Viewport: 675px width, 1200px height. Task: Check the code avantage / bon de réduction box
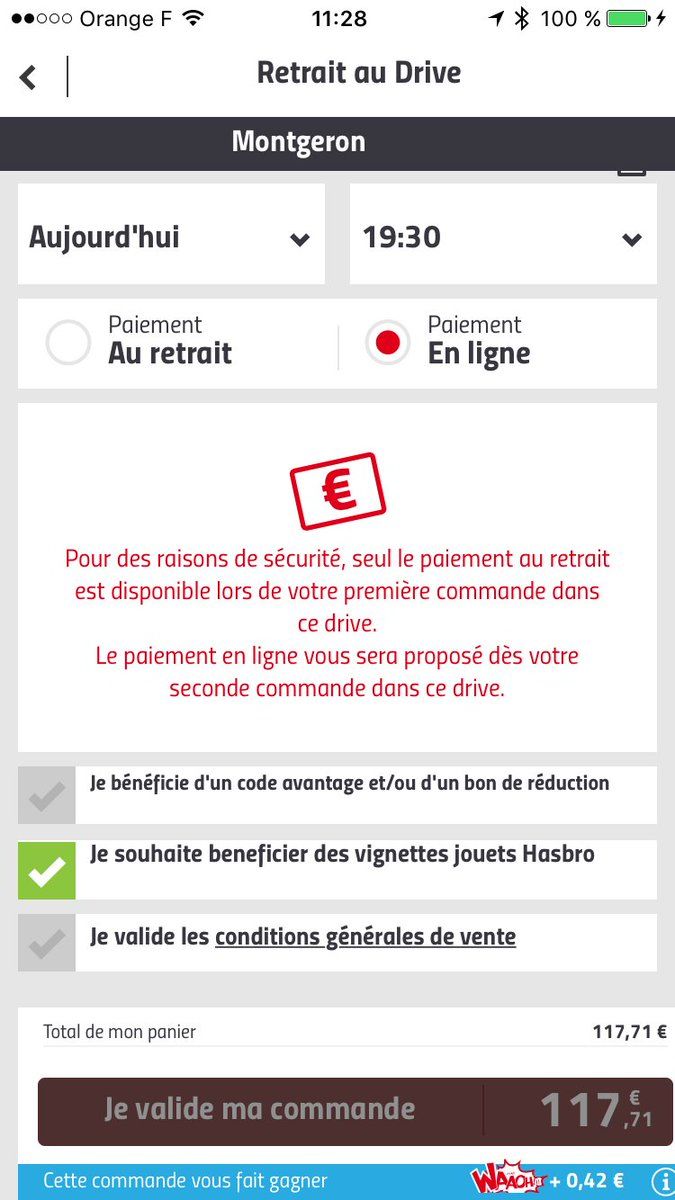pyautogui.click(x=47, y=795)
